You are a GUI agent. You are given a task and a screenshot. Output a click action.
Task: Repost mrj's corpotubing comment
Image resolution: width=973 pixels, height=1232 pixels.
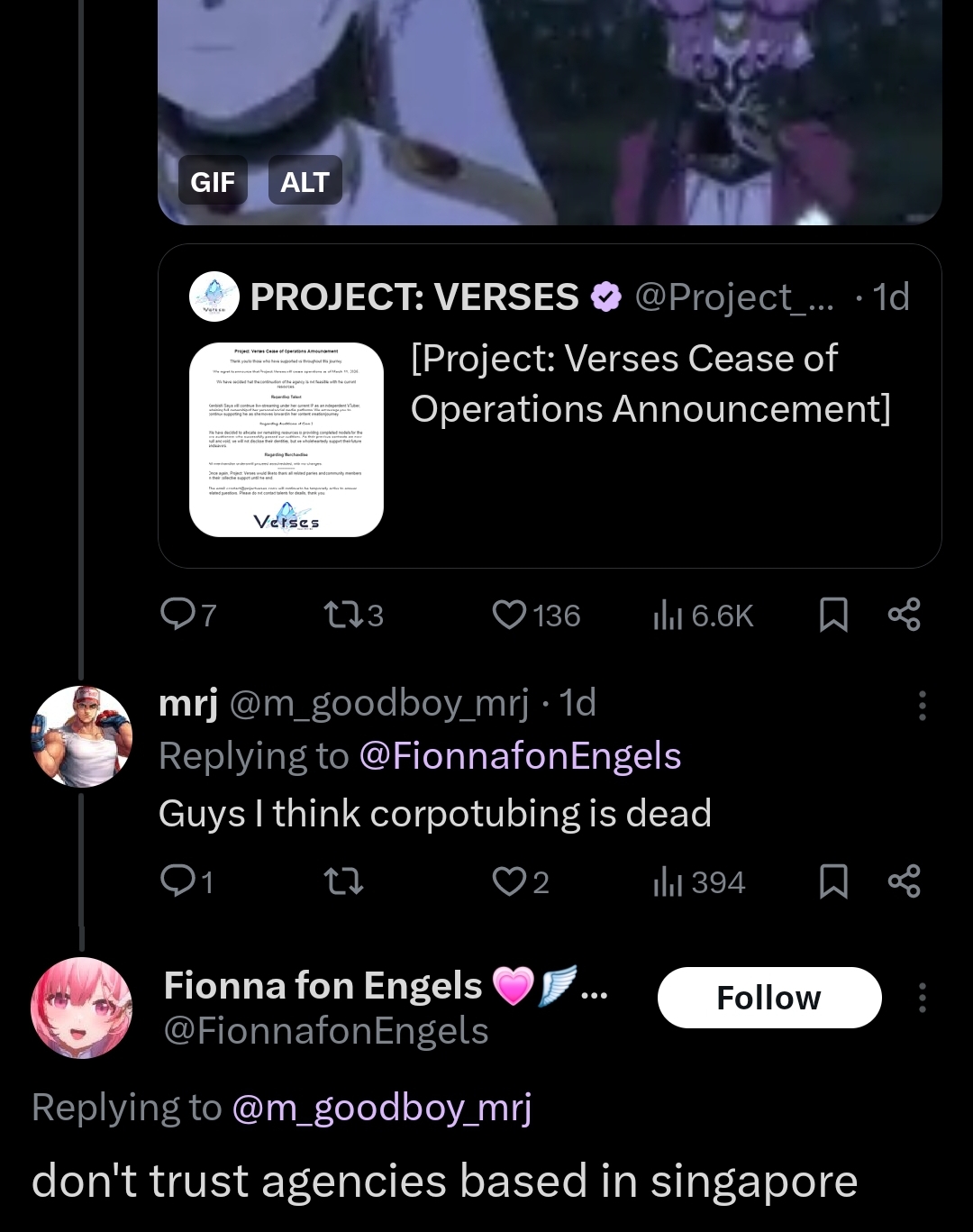(343, 881)
